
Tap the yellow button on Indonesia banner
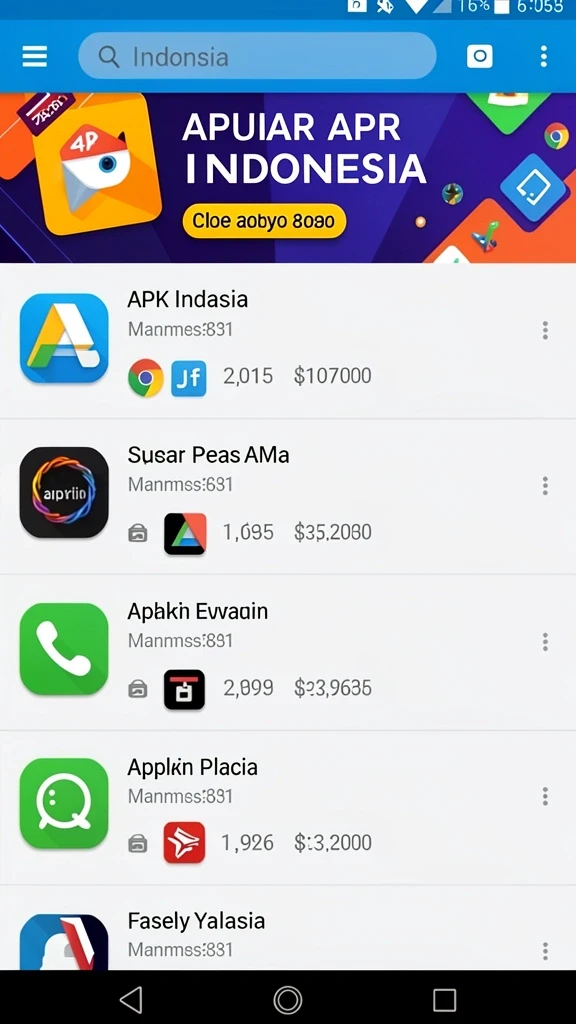(x=264, y=221)
